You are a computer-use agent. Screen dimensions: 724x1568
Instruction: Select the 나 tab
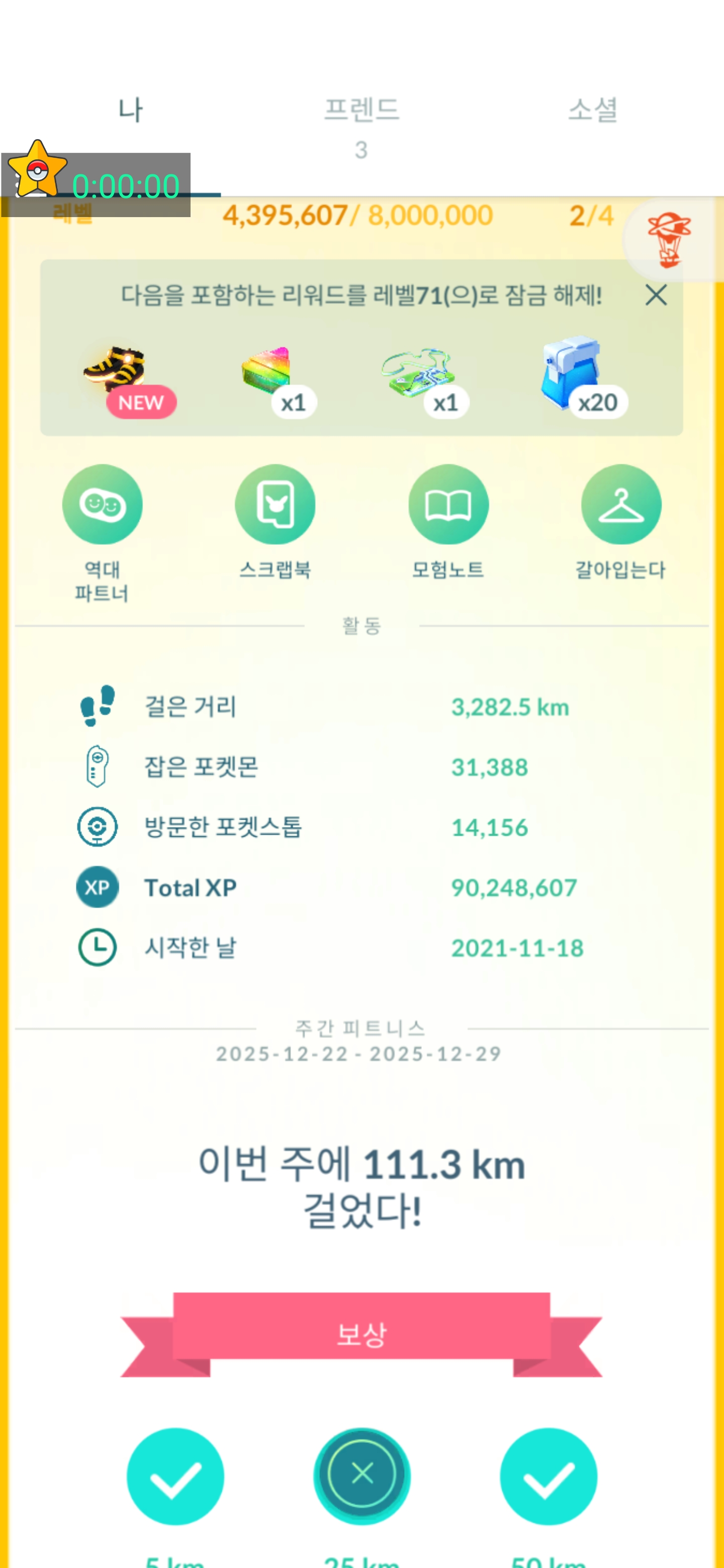coord(130,110)
